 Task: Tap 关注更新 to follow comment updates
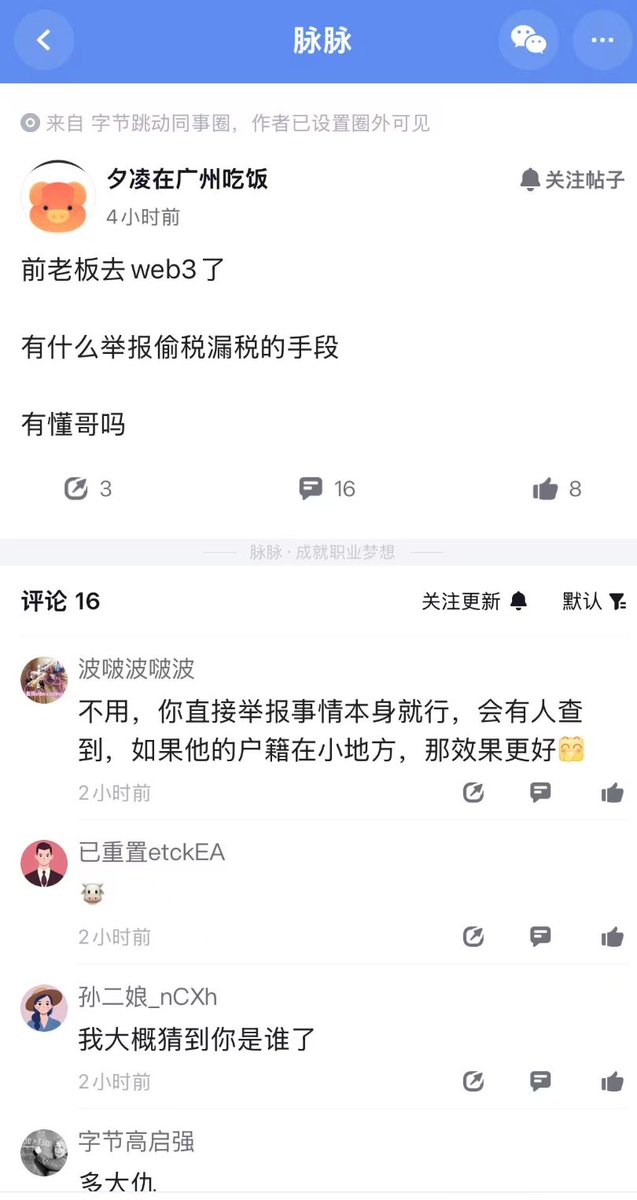[474, 601]
